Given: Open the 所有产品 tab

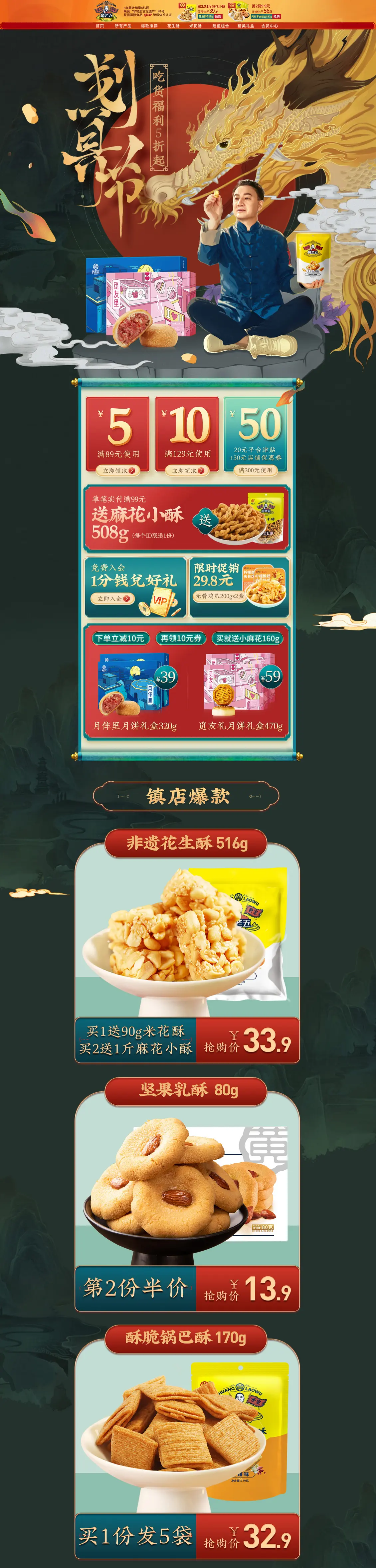Looking at the screenshot, I should (x=123, y=26).
